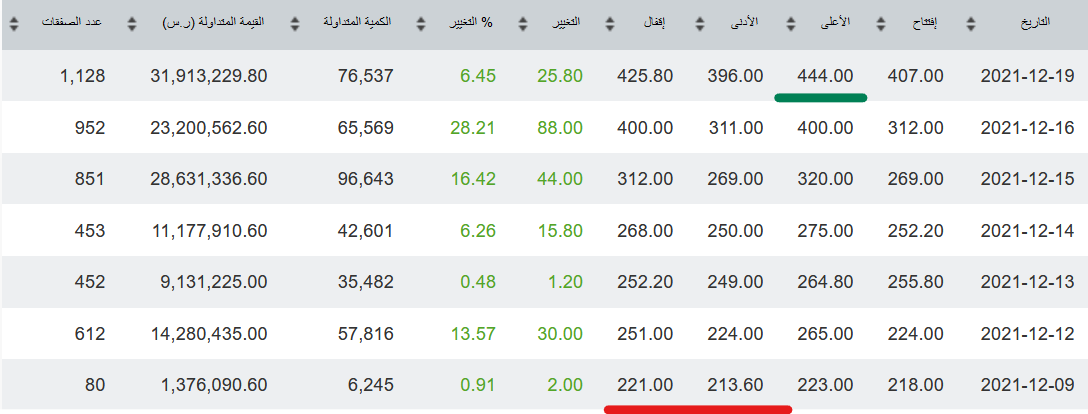This screenshot has height=414, width=1088.
Task: Sort by الأعلى column arrows
Action: (x=790, y=24)
